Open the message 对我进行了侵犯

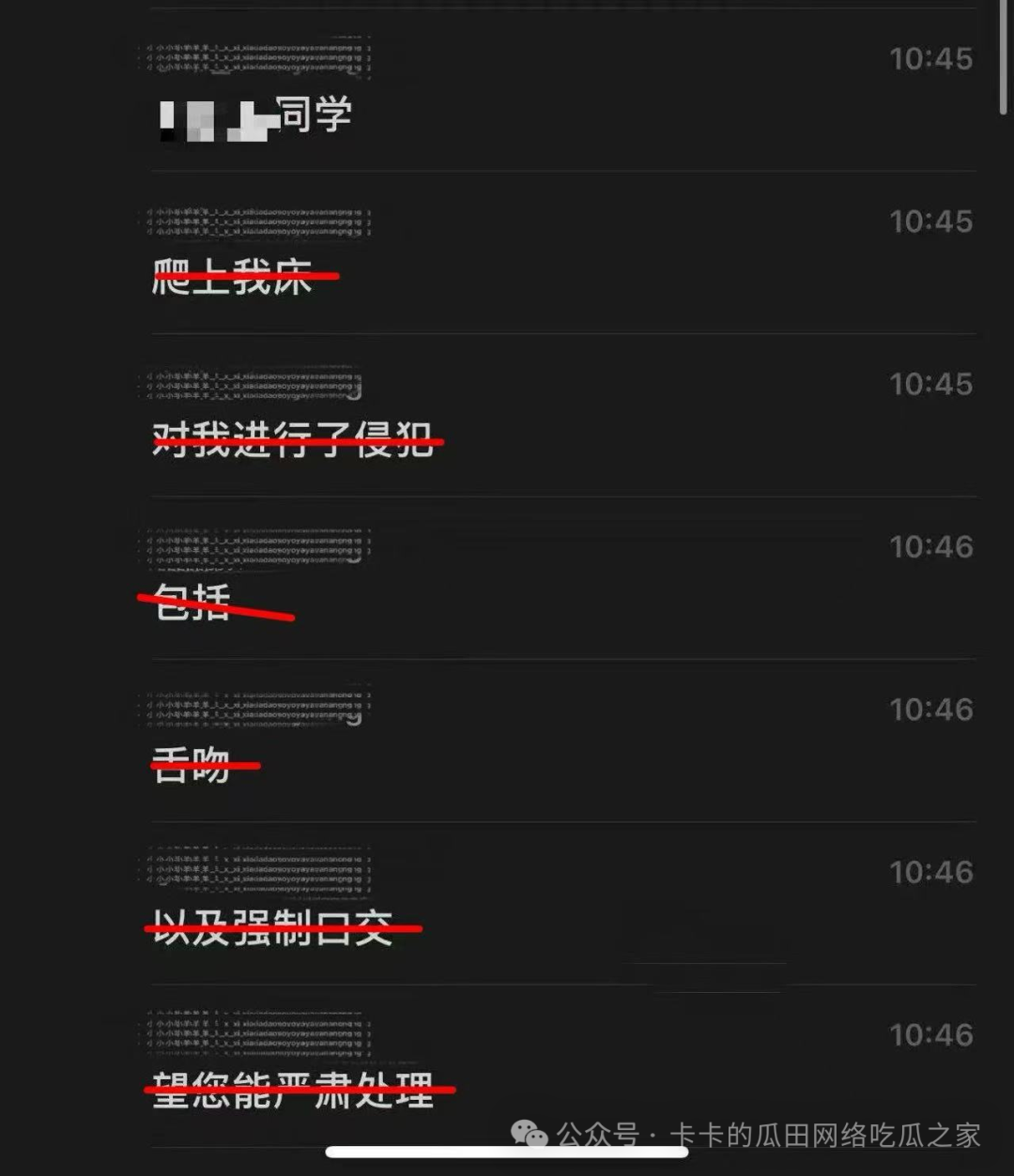pos(293,439)
